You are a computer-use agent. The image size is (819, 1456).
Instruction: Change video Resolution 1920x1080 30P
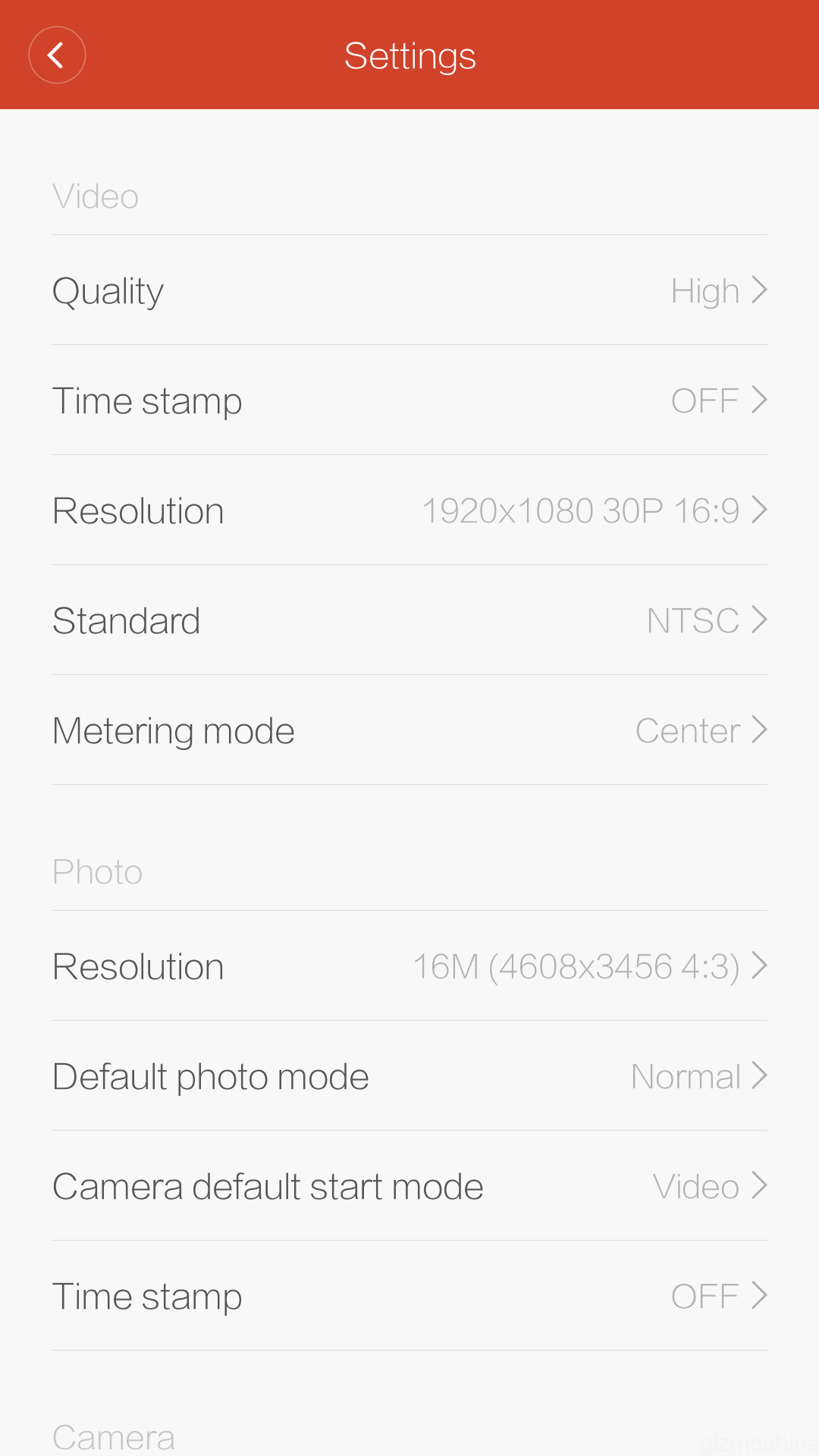[409, 510]
